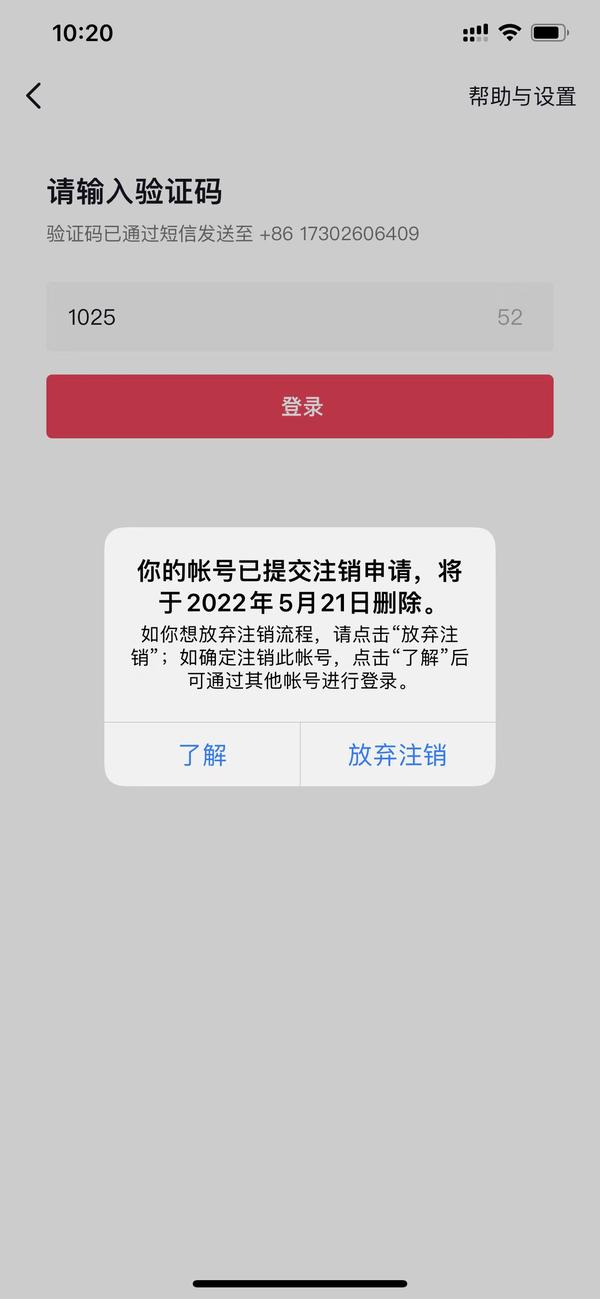Go back with the arrow icon

[34, 96]
